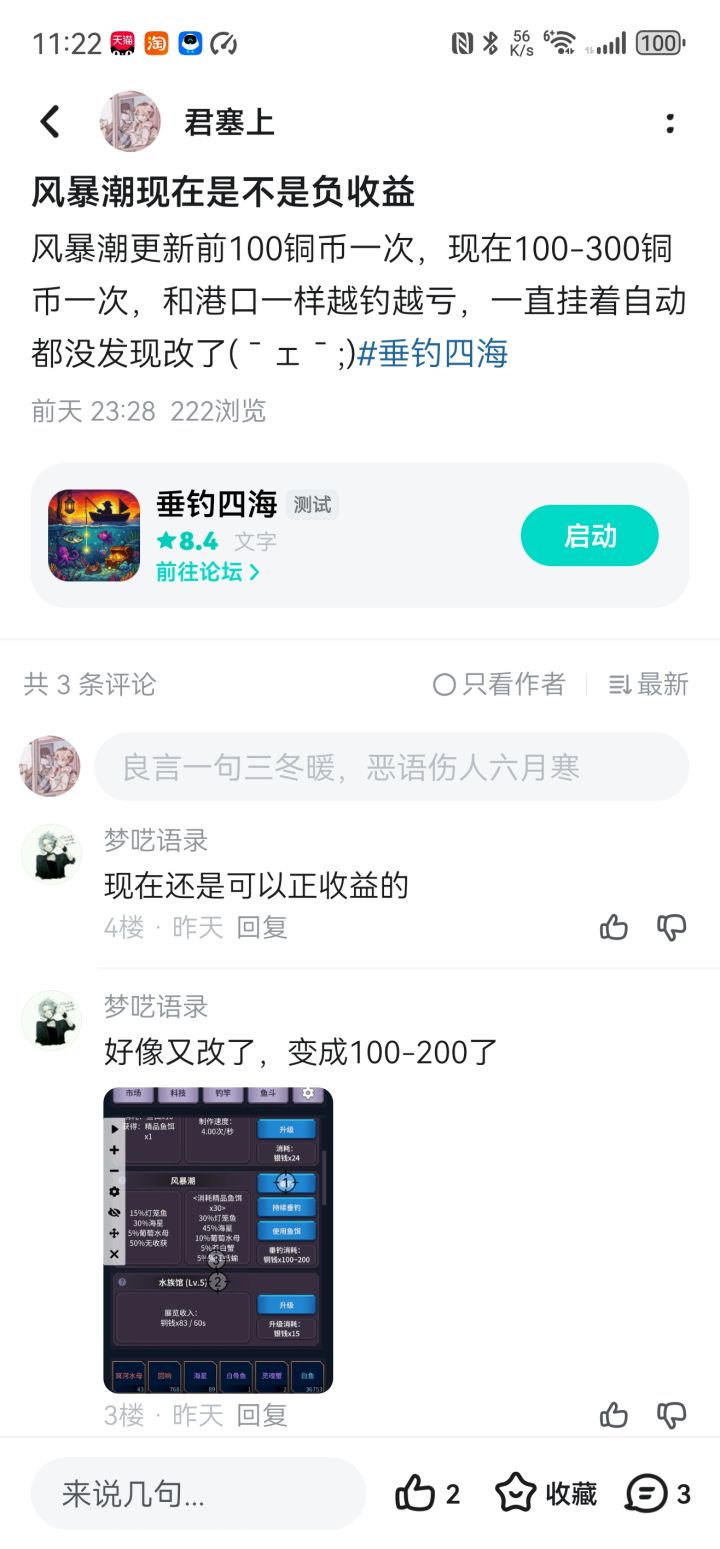Open the 前往论坛 forum link

pyautogui.click(x=203, y=569)
